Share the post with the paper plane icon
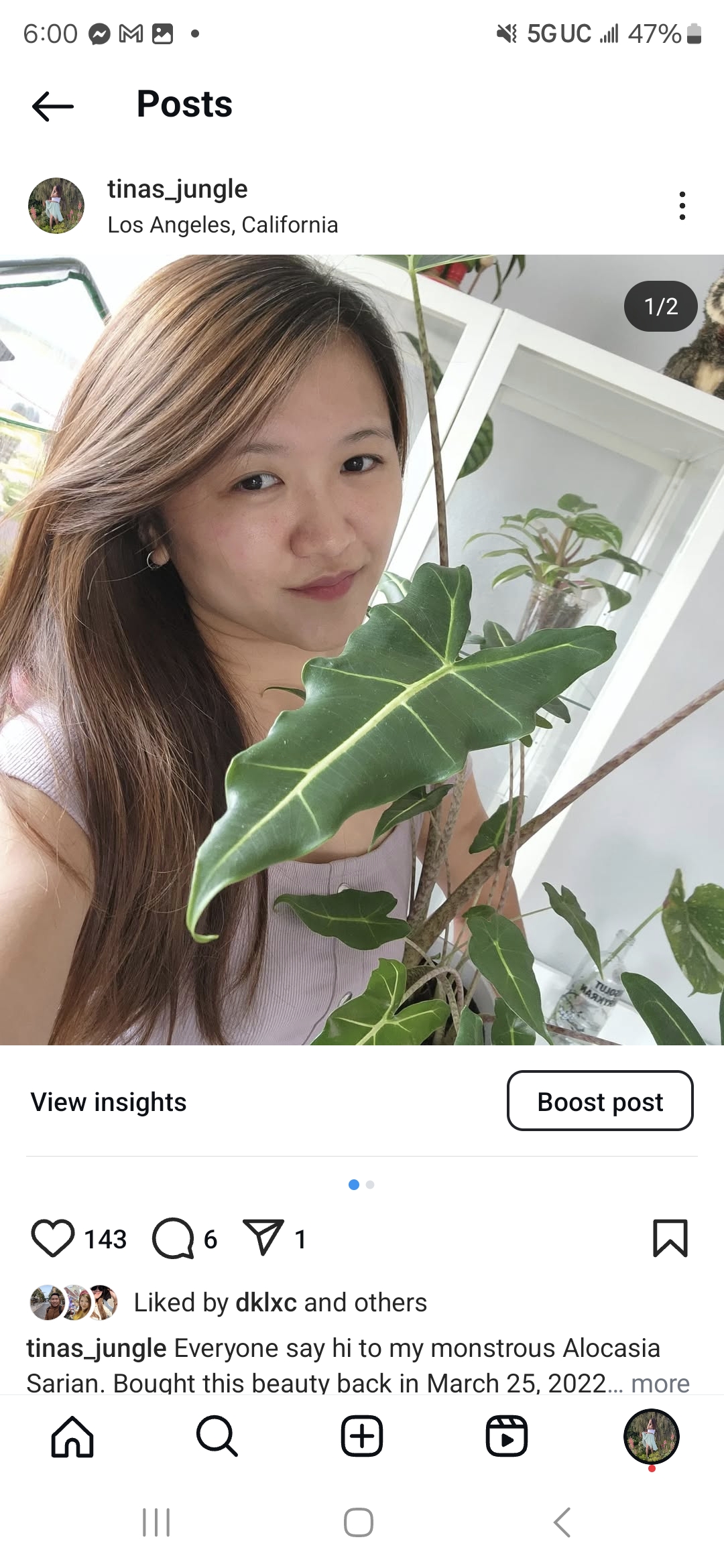724x1568 pixels. (x=267, y=1236)
